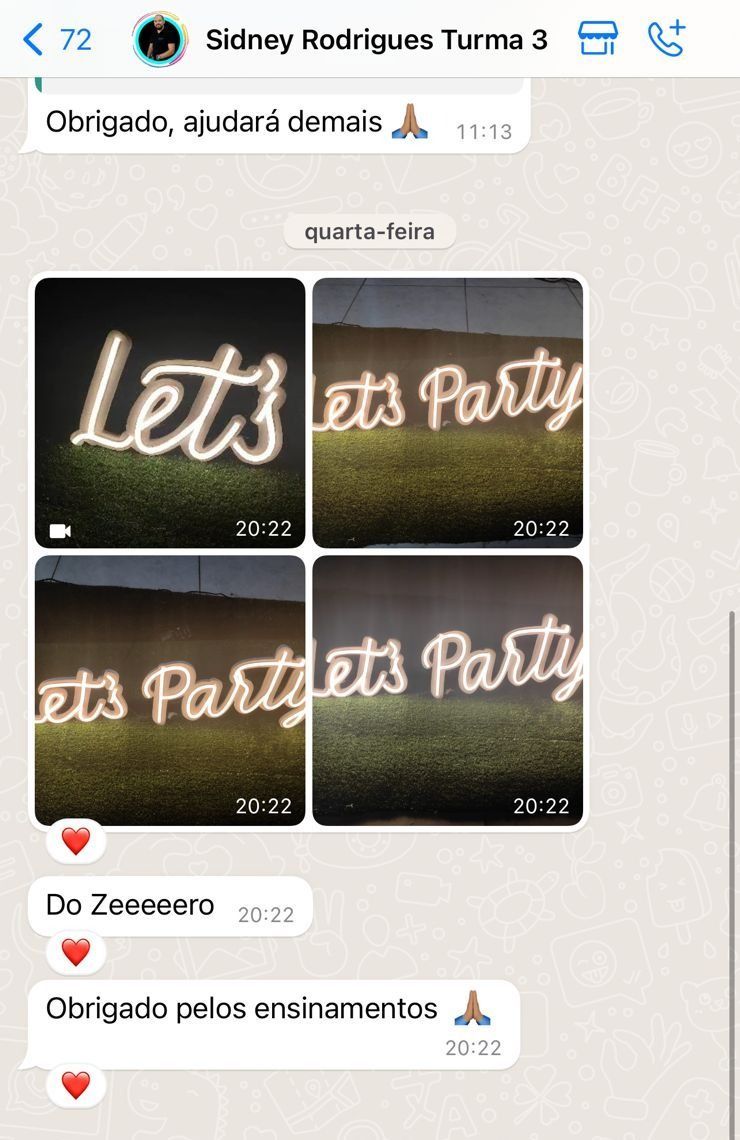Open the last photo in the album
Screen dimensions: 740x1140
447,690
